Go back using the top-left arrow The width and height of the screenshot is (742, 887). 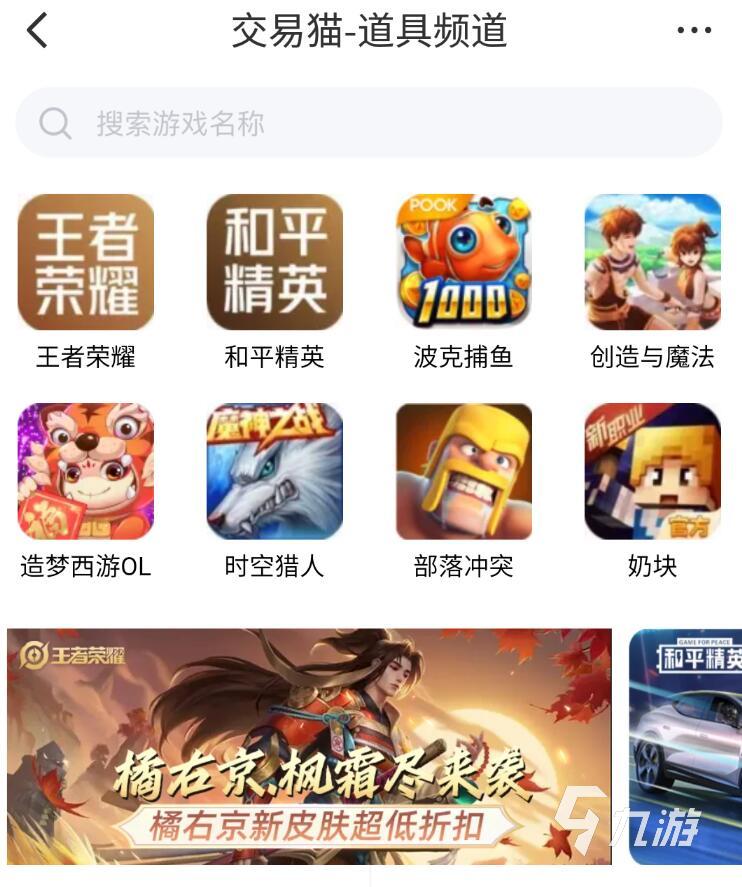(37, 30)
